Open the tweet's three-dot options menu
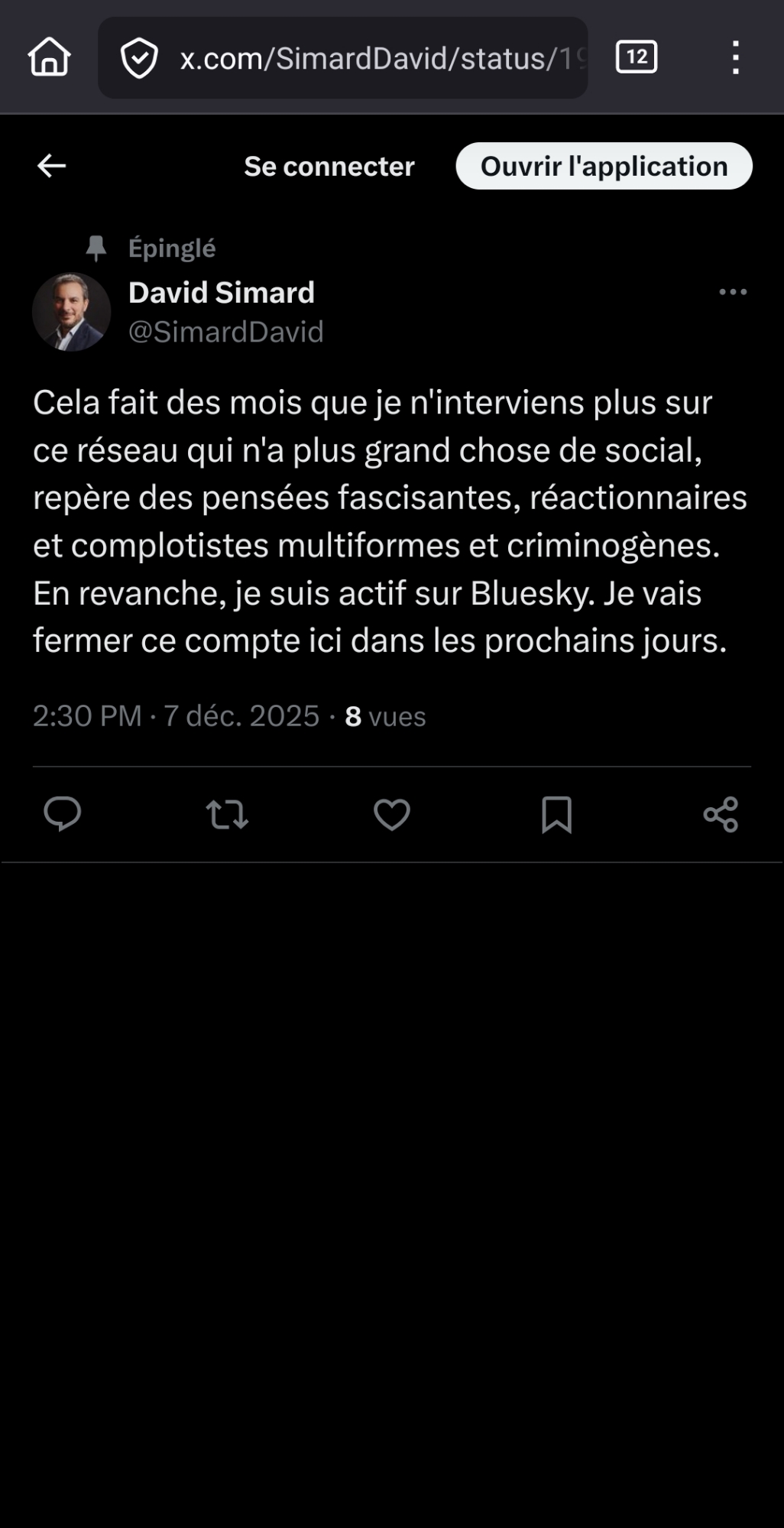This screenshot has height=1528, width=784. click(x=732, y=292)
